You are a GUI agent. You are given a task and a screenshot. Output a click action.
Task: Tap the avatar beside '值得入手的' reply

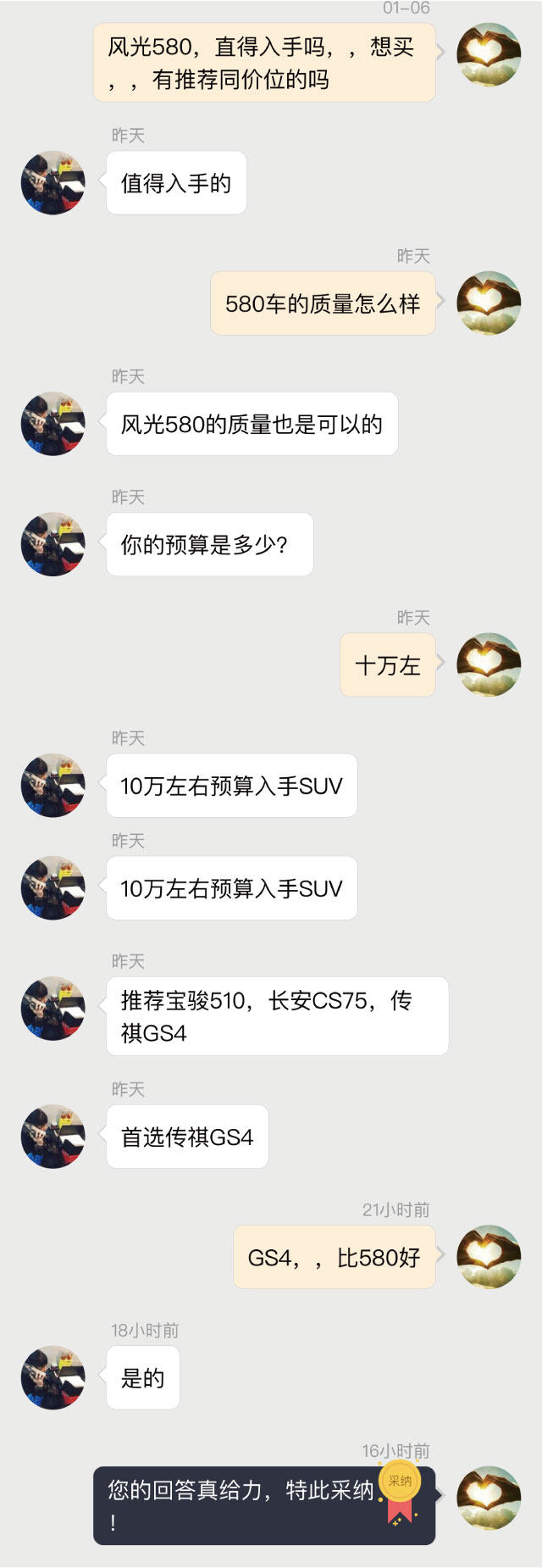click(53, 183)
